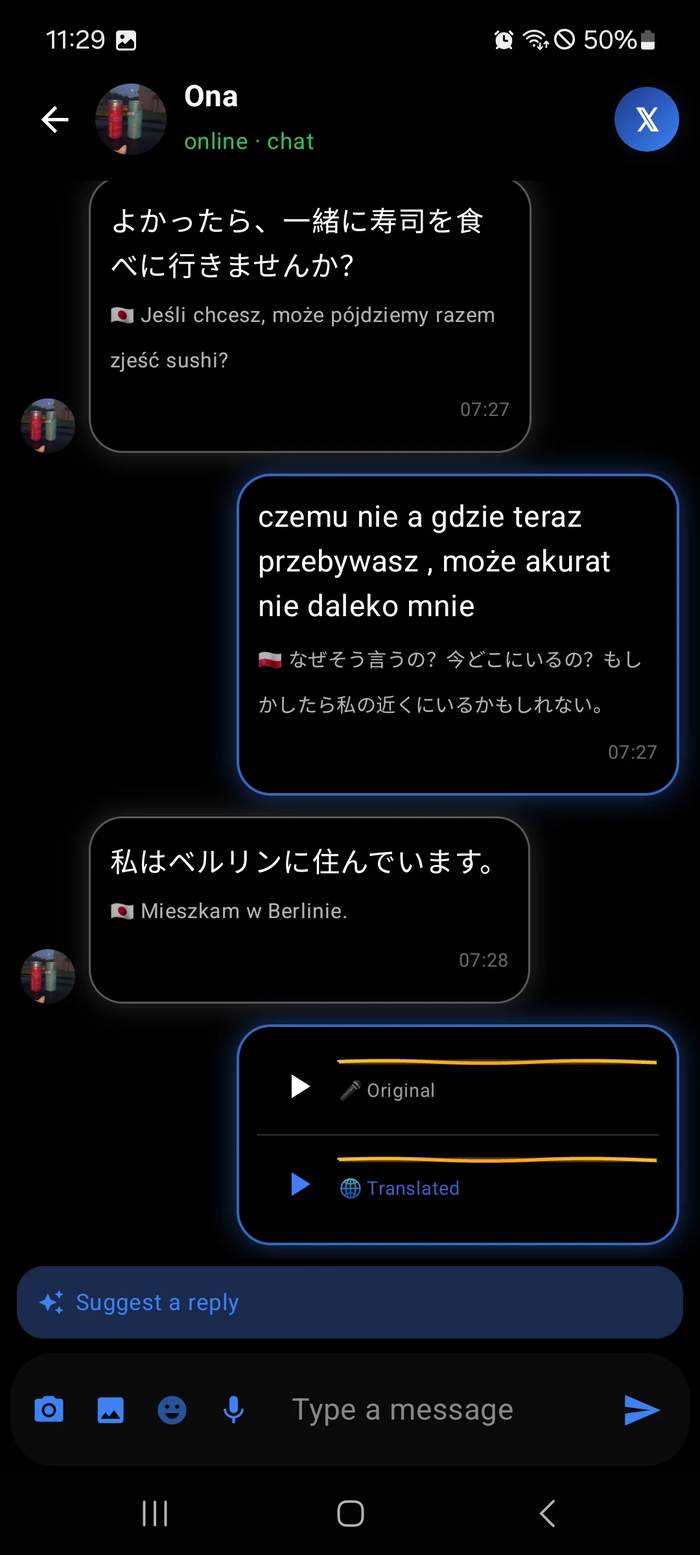Open the emoji picker

pos(172,1410)
